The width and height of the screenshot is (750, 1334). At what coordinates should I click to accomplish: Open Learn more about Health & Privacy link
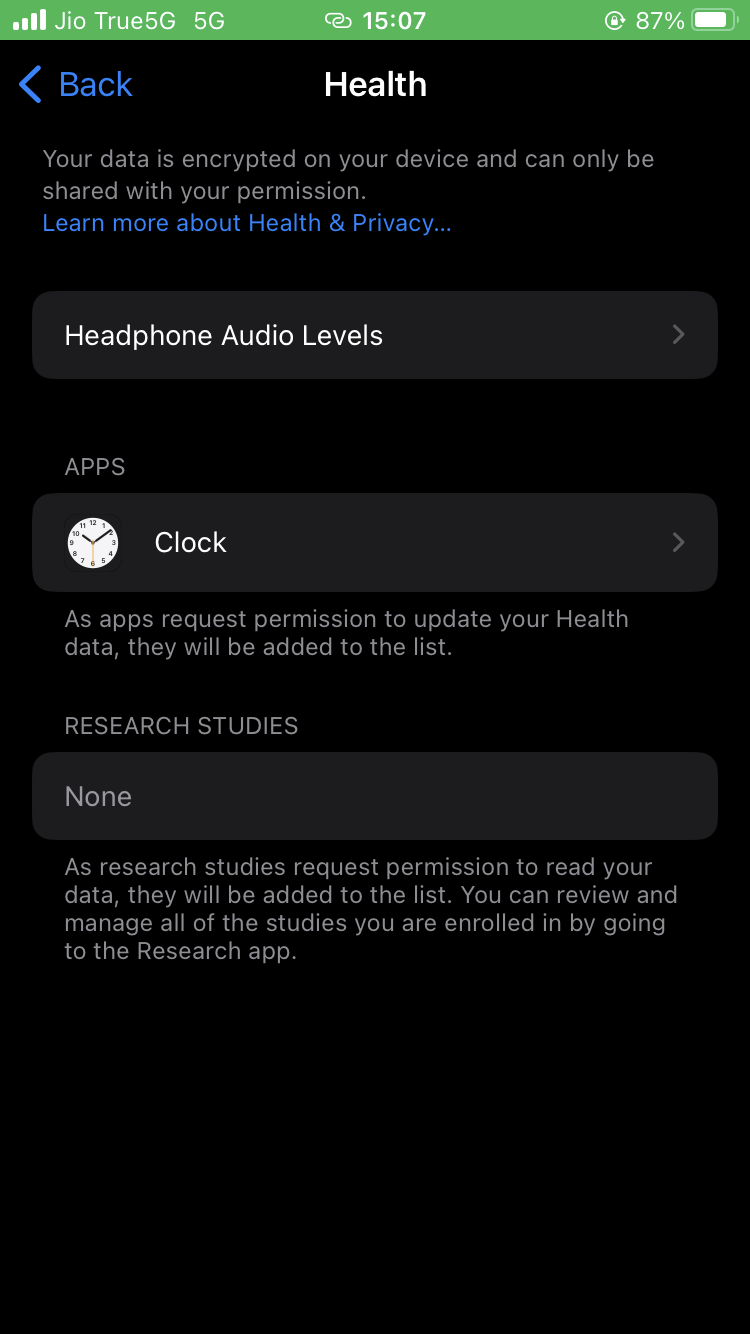(x=247, y=223)
